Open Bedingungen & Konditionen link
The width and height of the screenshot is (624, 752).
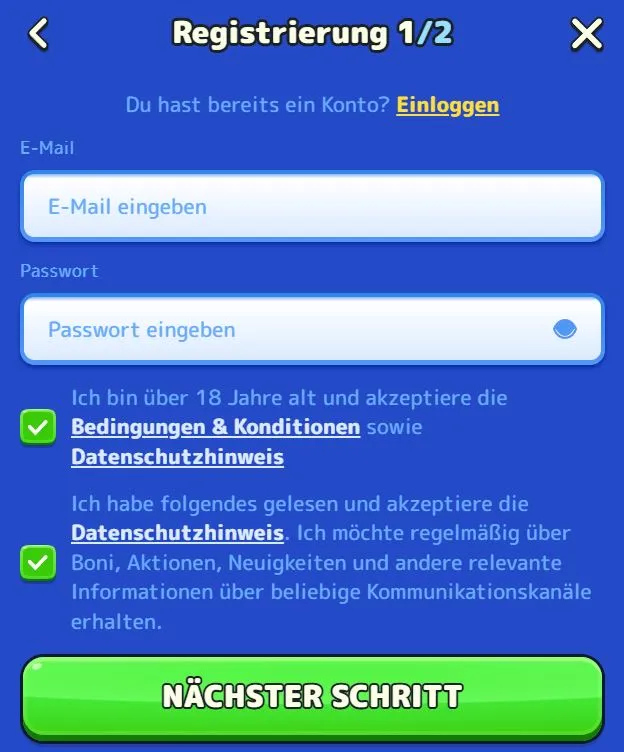pos(215,427)
